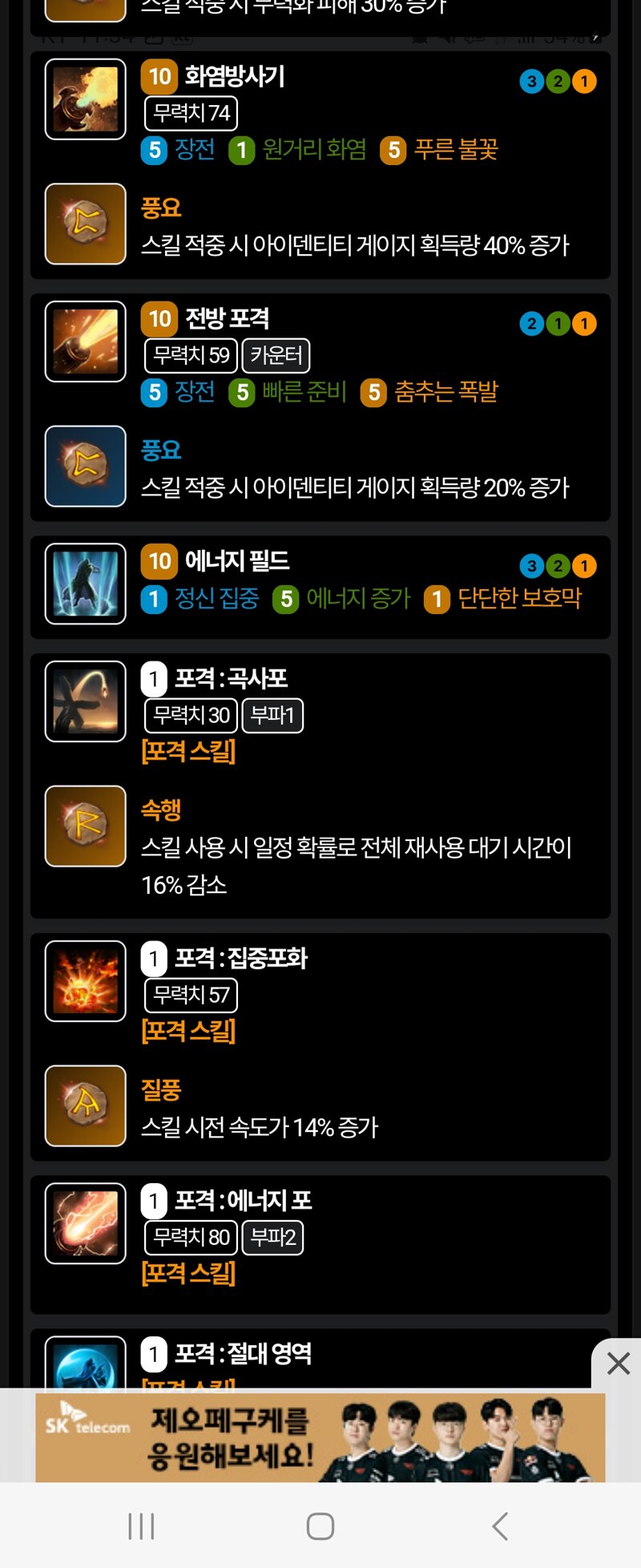Viewport: 641px width, 1568px height.
Task: Open the recent apps overview
Action: pos(141,1526)
